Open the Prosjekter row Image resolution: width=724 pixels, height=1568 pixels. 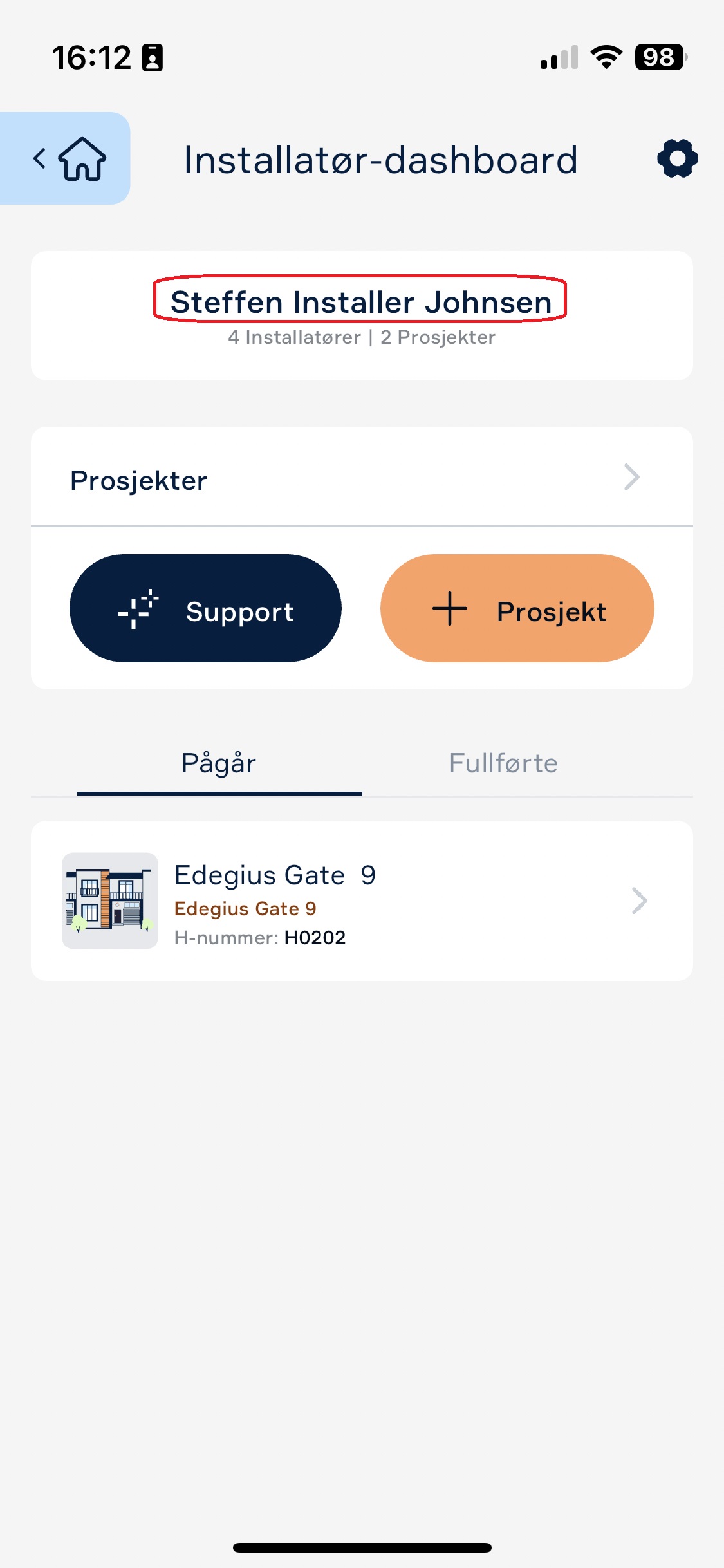click(362, 478)
